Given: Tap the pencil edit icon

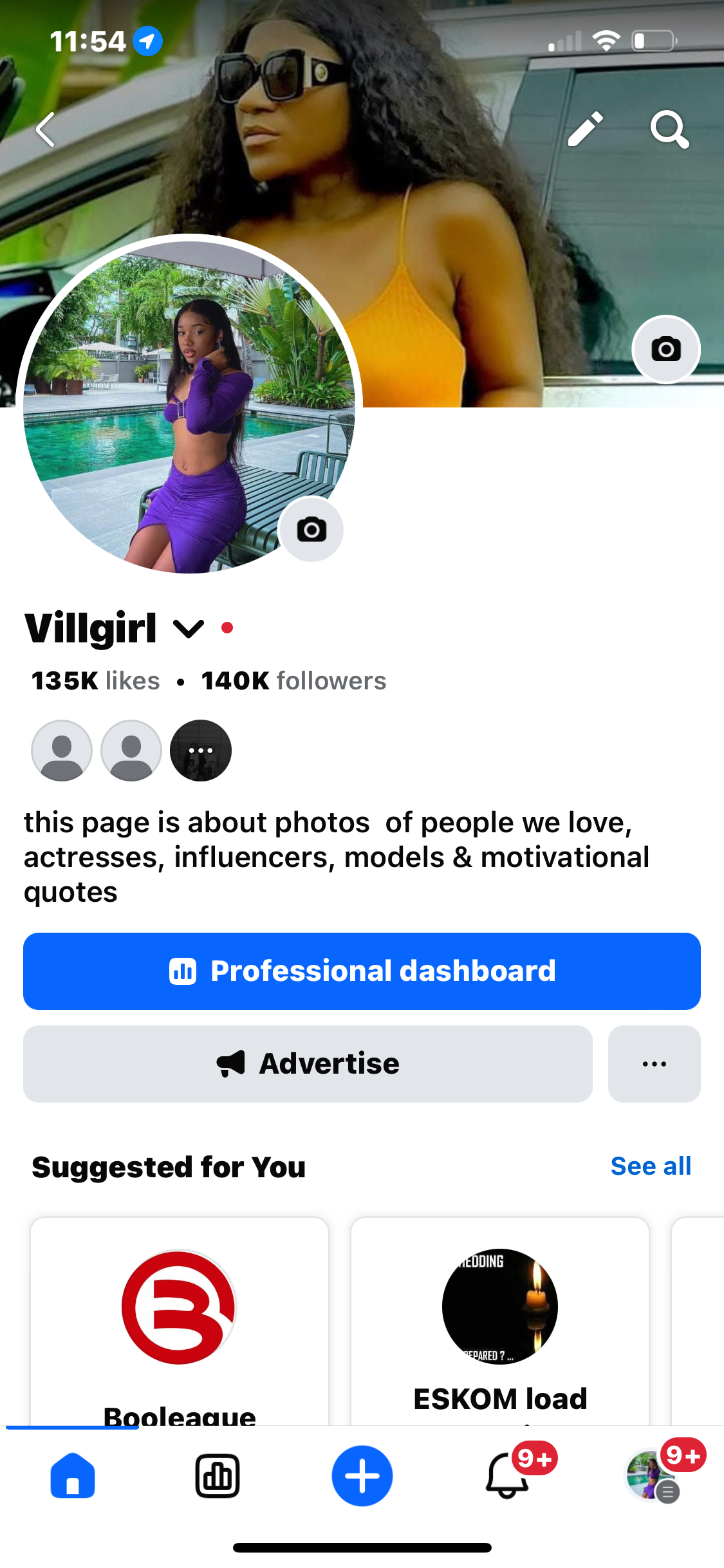Looking at the screenshot, I should pyautogui.click(x=585, y=129).
